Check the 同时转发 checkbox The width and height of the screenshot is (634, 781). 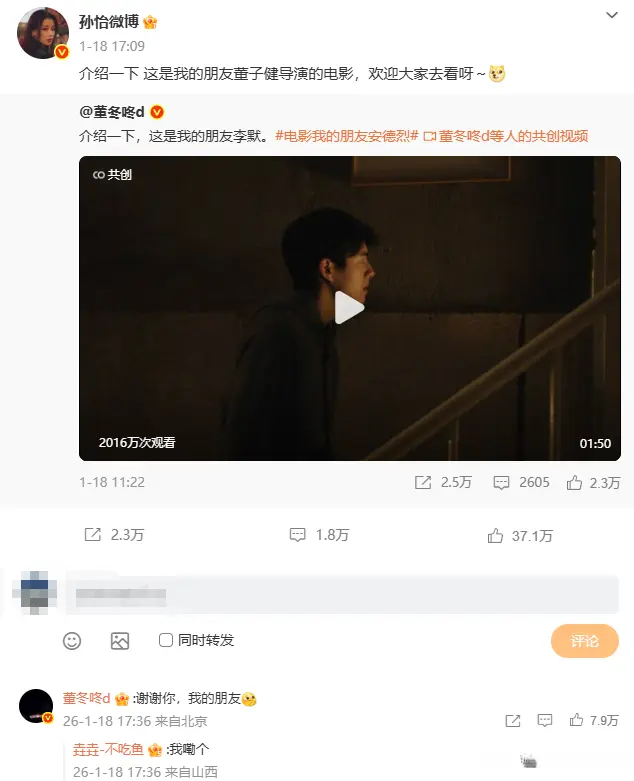click(166, 640)
